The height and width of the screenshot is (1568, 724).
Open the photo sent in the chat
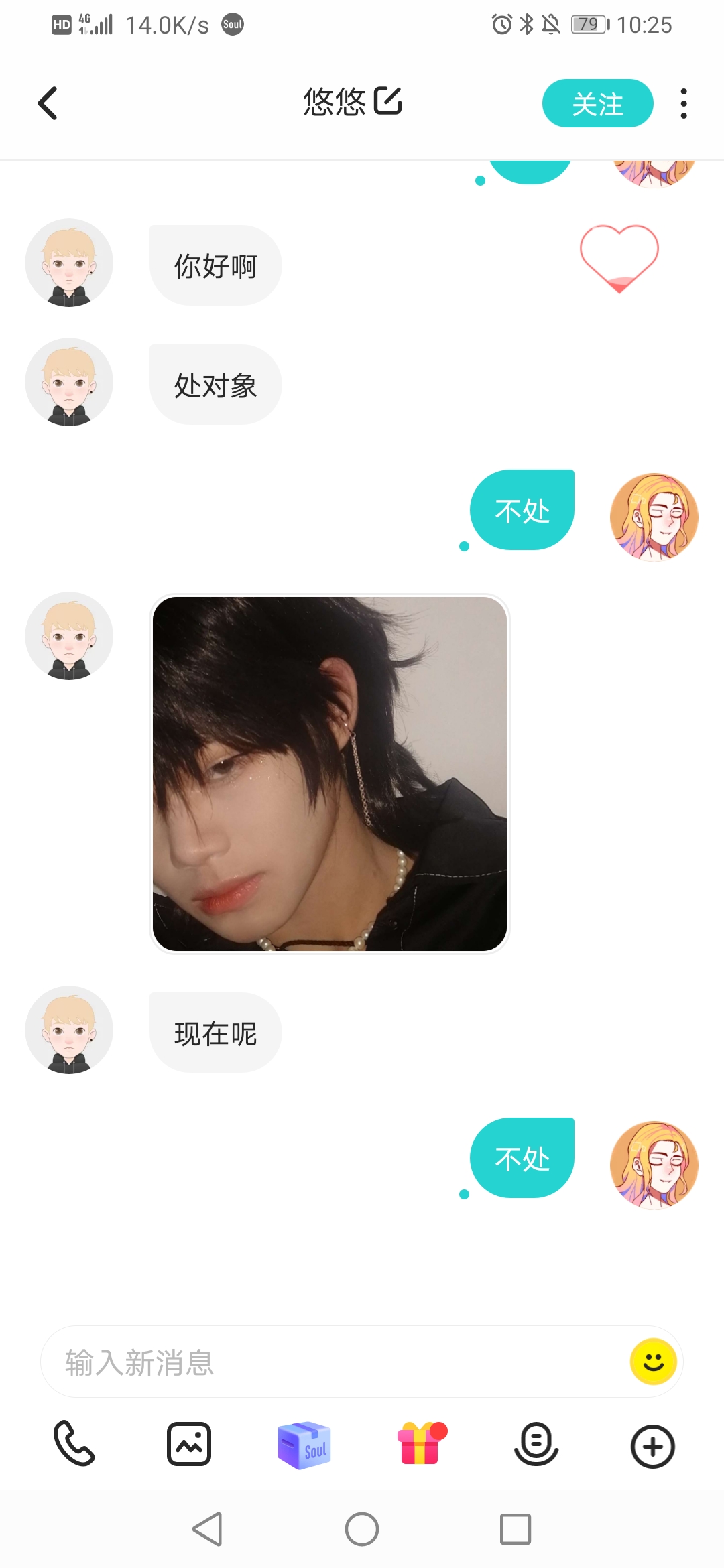point(330,774)
